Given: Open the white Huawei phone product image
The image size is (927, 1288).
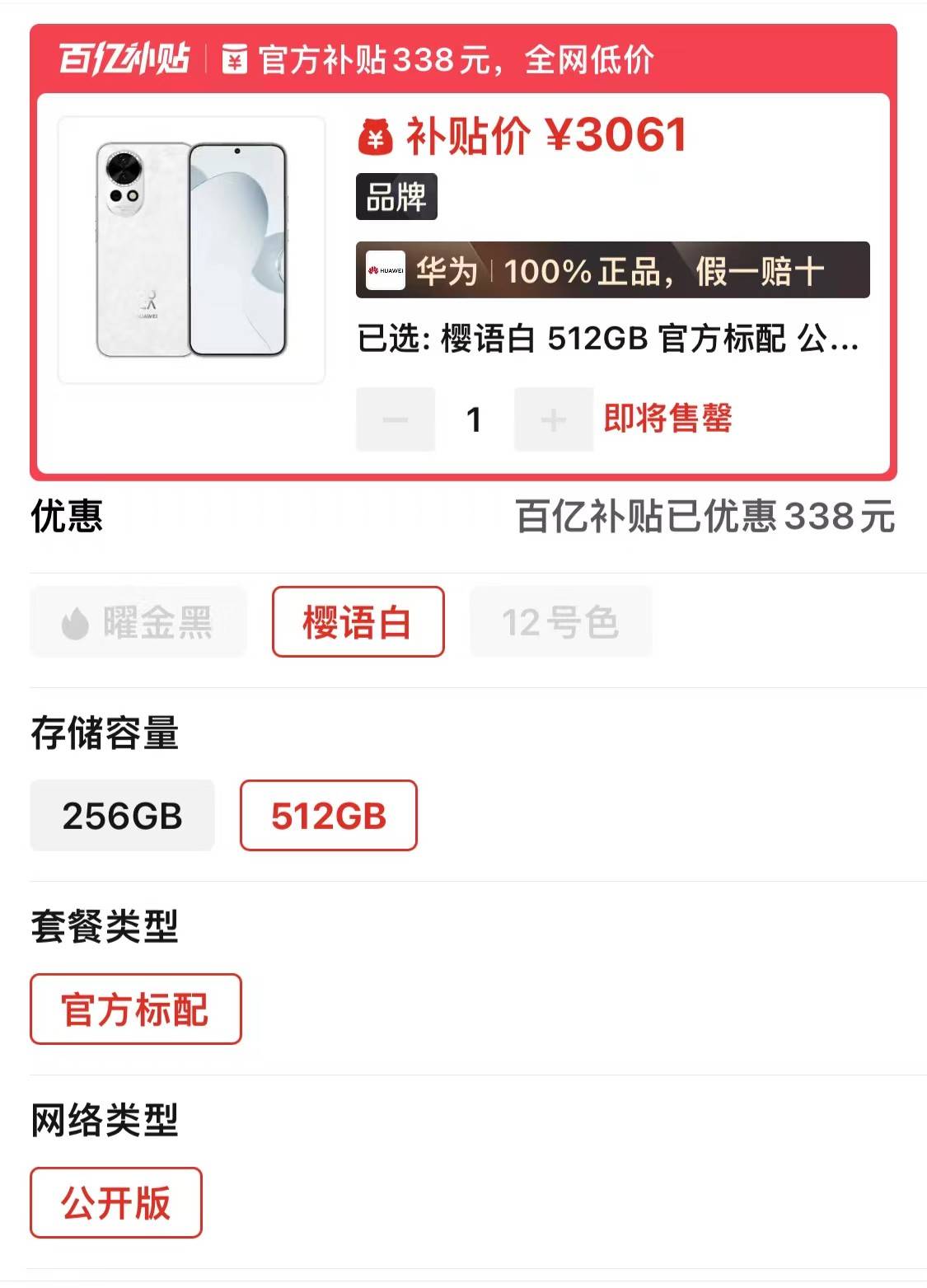Looking at the screenshot, I should click(191, 250).
